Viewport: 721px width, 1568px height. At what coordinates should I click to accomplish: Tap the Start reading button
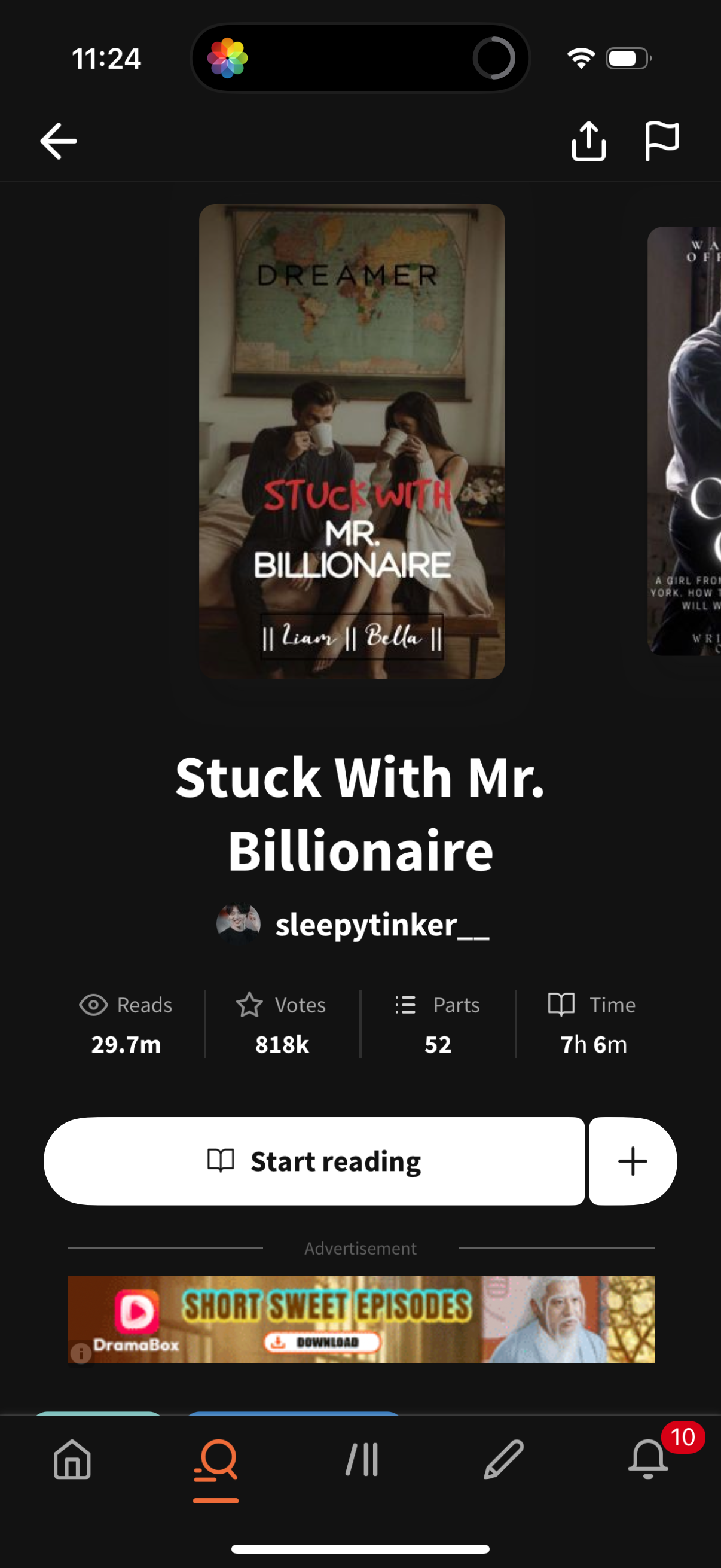pyautogui.click(x=314, y=1161)
